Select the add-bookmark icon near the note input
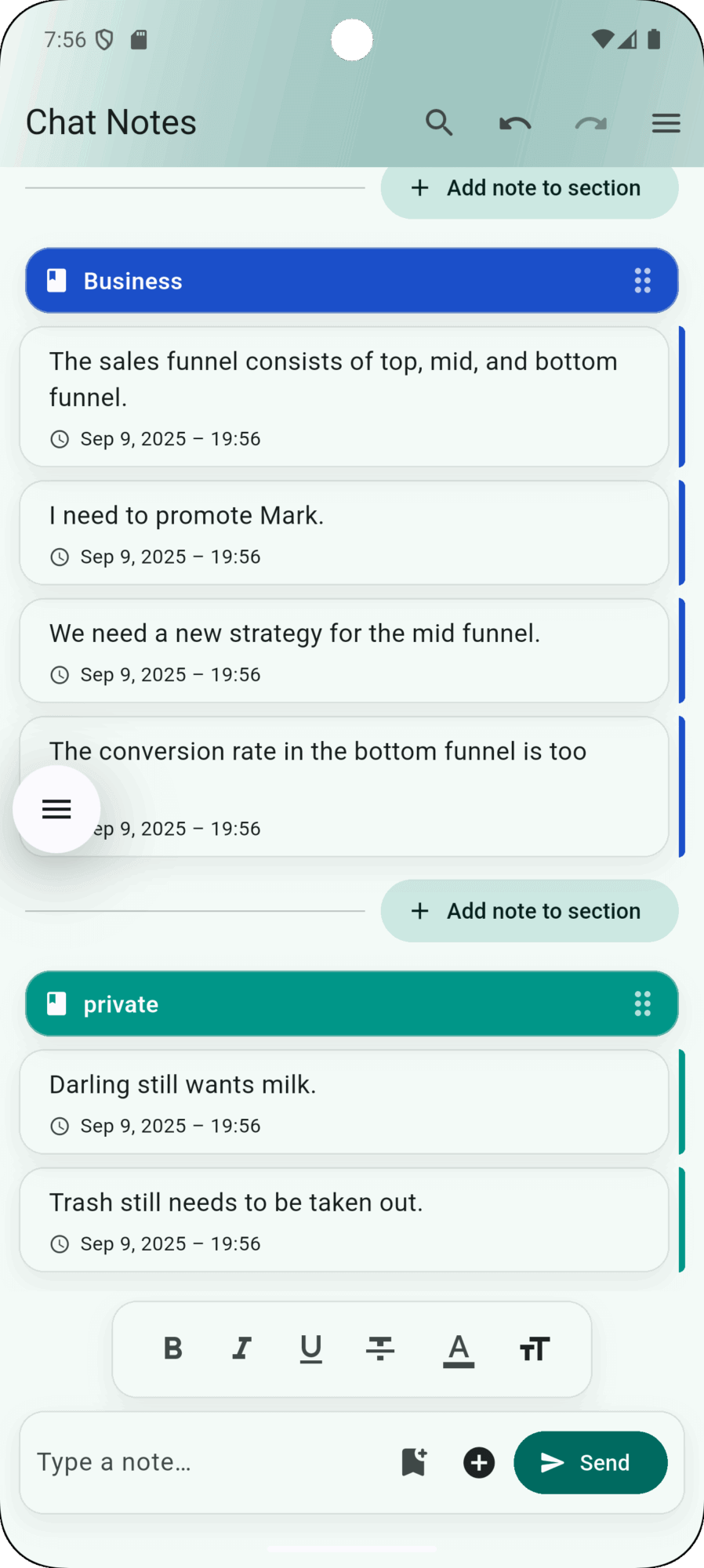Screen dimensions: 704x1568 click(412, 1461)
